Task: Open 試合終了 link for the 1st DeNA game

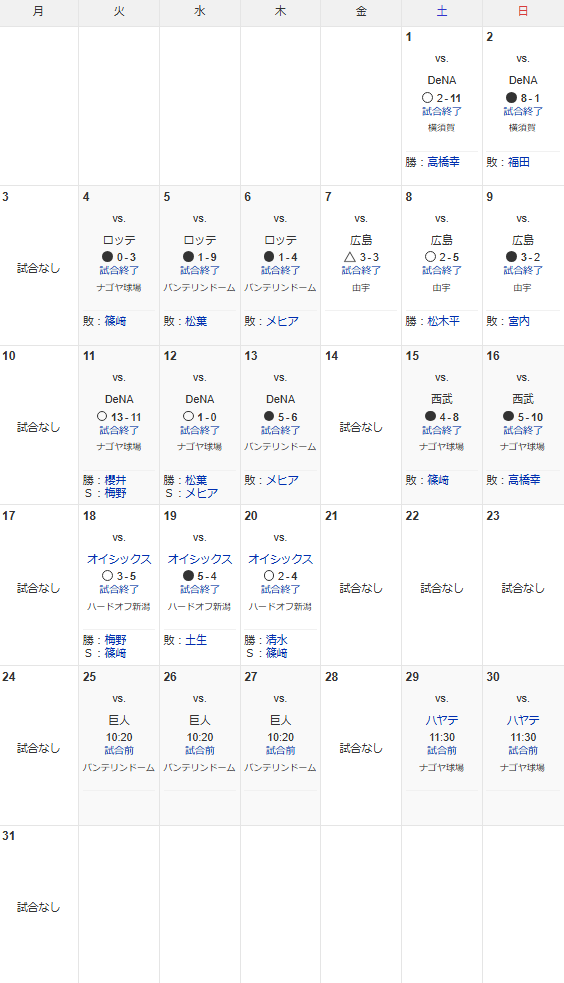Action: tap(442, 112)
